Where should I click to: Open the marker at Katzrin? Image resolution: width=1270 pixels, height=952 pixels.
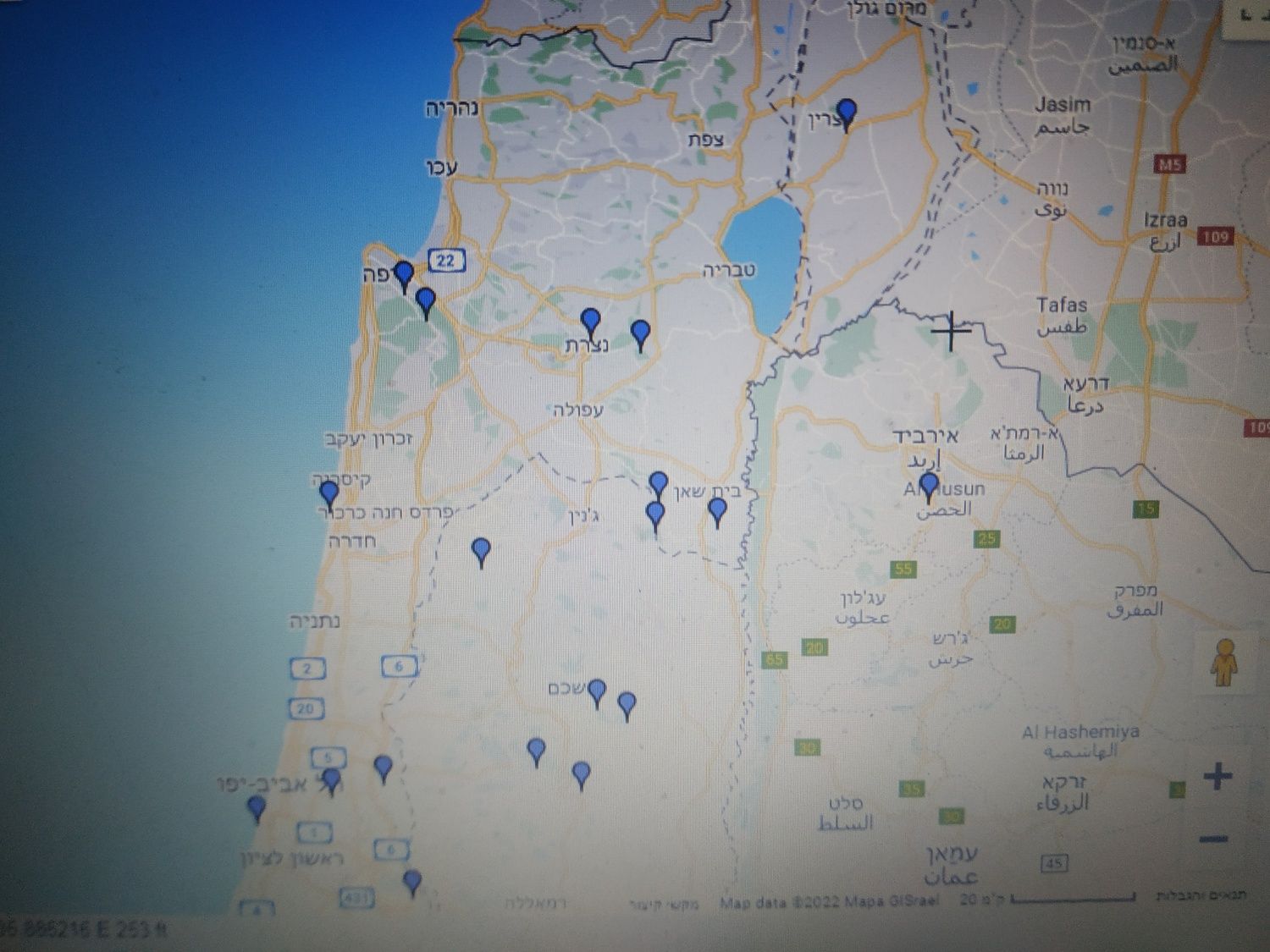846,112
